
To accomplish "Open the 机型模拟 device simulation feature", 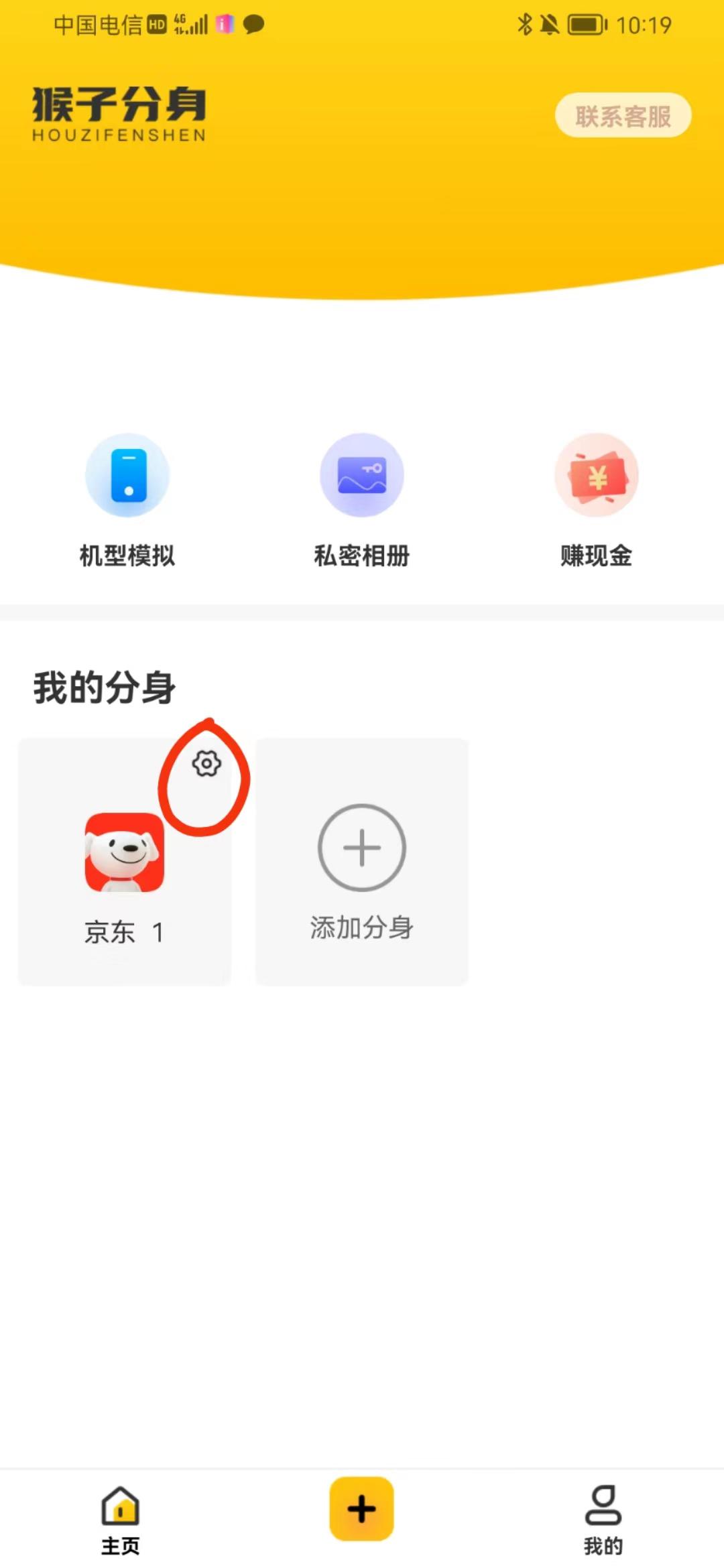I will coord(127,499).
